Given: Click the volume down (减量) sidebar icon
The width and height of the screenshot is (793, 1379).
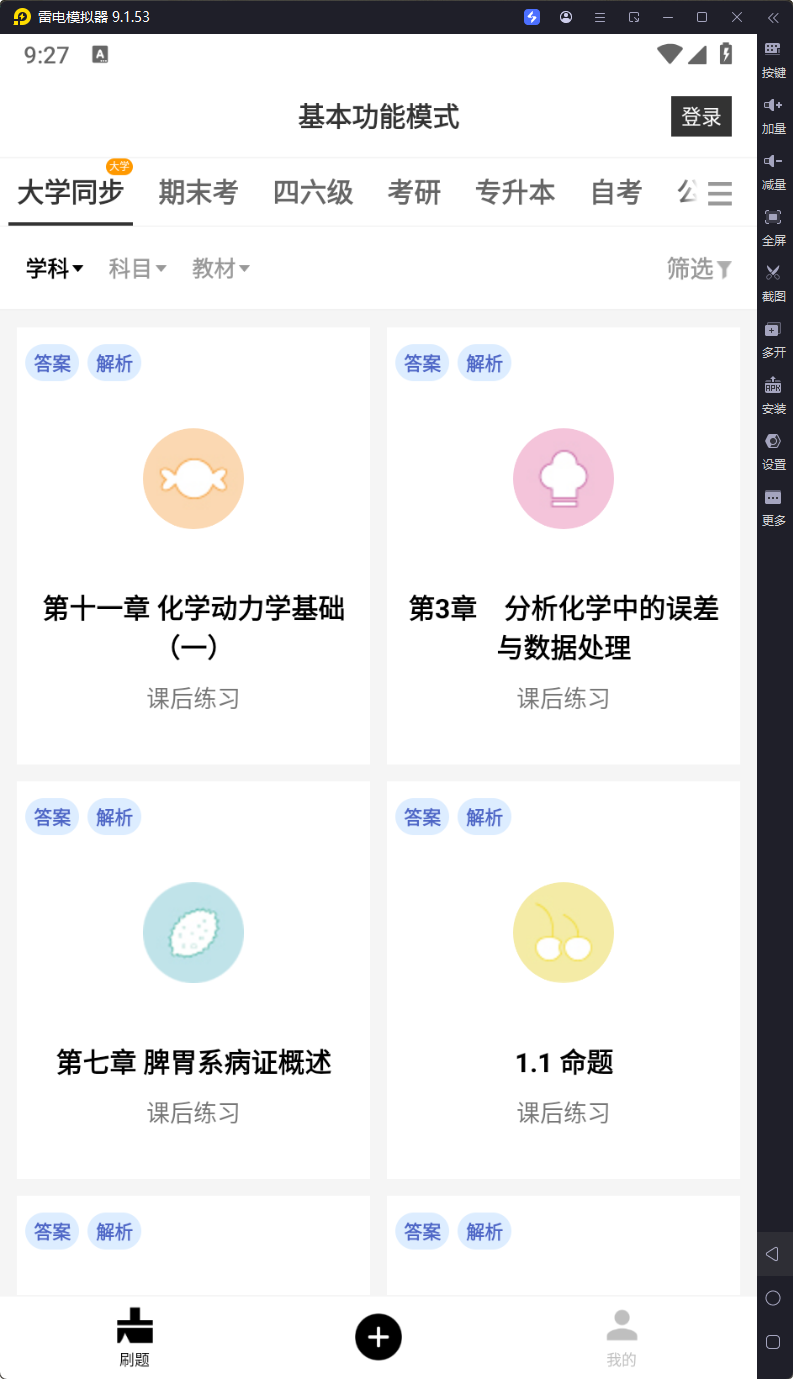Looking at the screenshot, I should pyautogui.click(x=774, y=169).
